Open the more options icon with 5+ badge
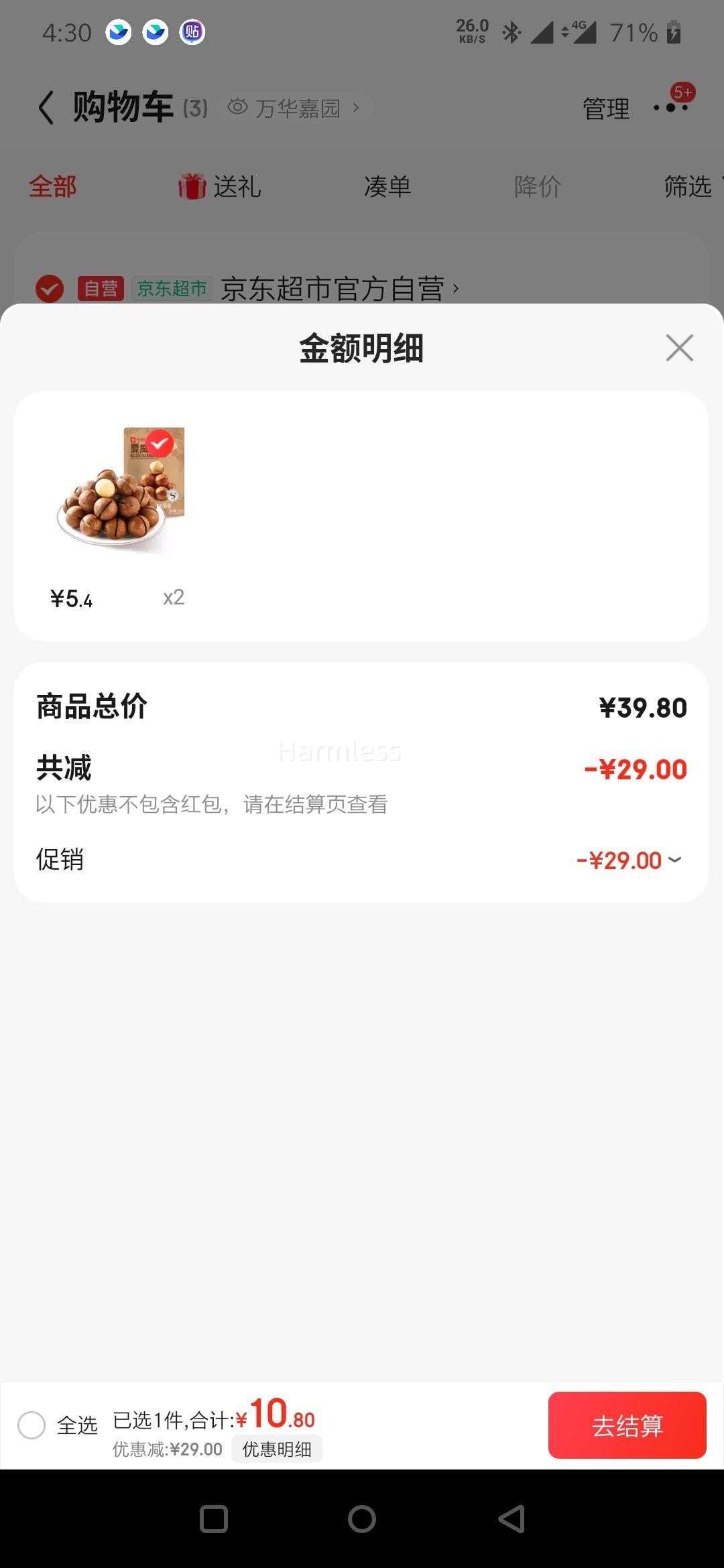Screen dimensions: 724x1568 tap(670, 107)
